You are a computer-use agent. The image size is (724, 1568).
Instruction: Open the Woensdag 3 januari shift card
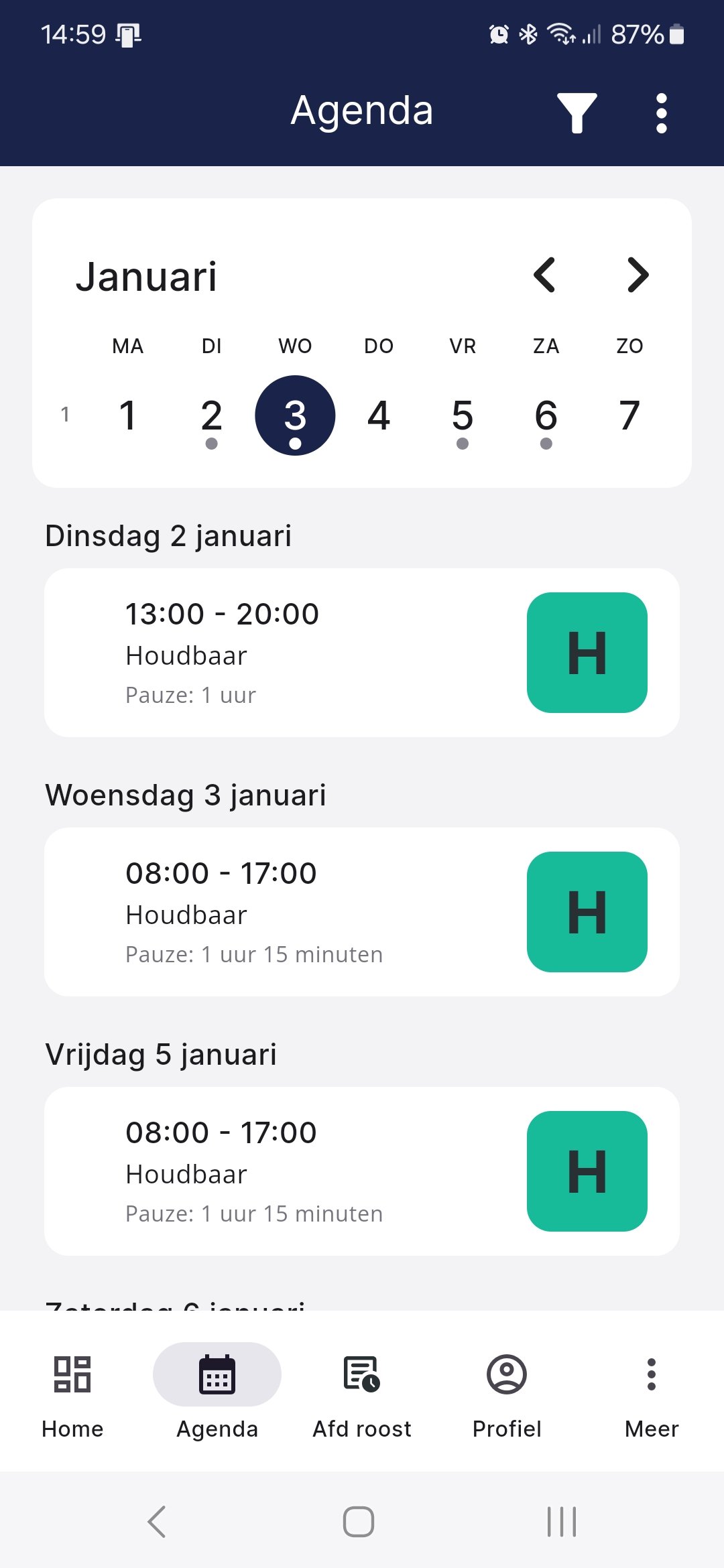tap(362, 912)
